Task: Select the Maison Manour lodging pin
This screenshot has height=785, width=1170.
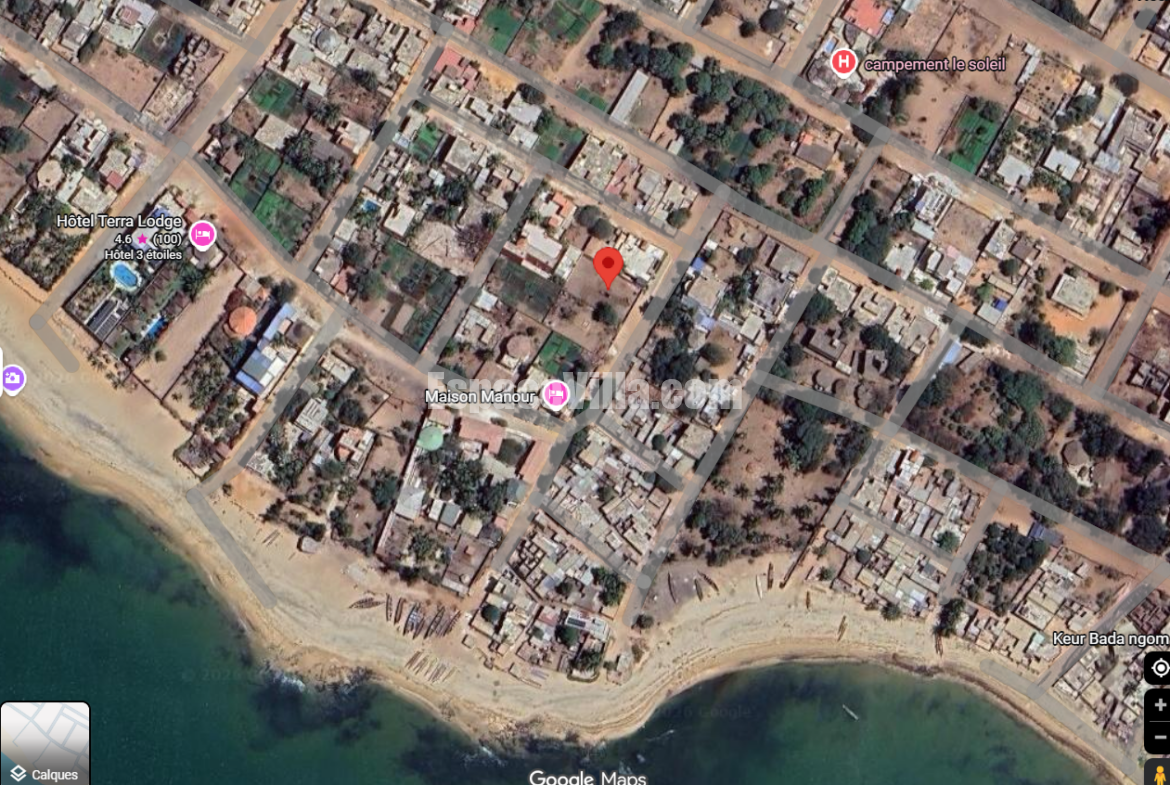Action: (x=555, y=395)
